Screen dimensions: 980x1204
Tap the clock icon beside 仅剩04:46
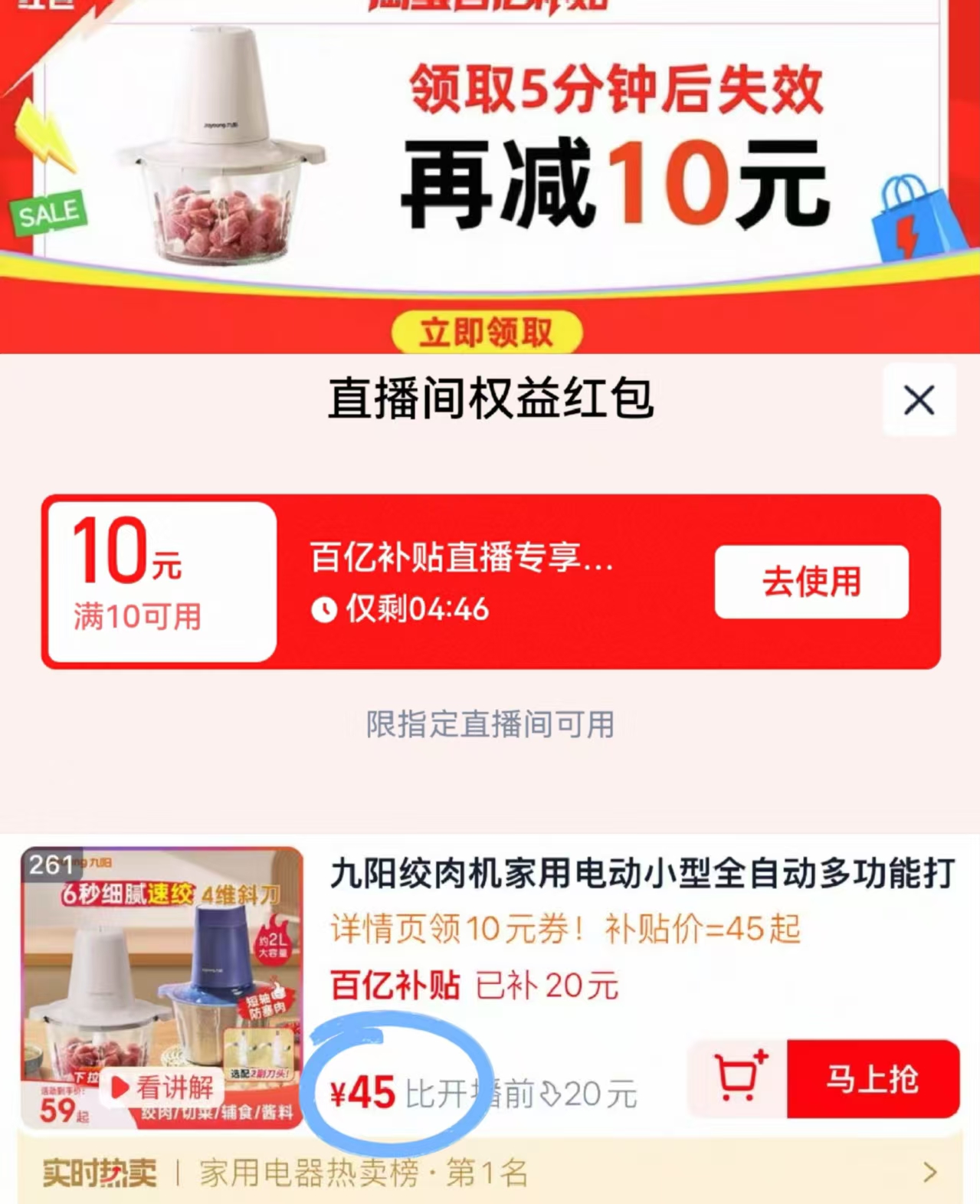point(326,609)
